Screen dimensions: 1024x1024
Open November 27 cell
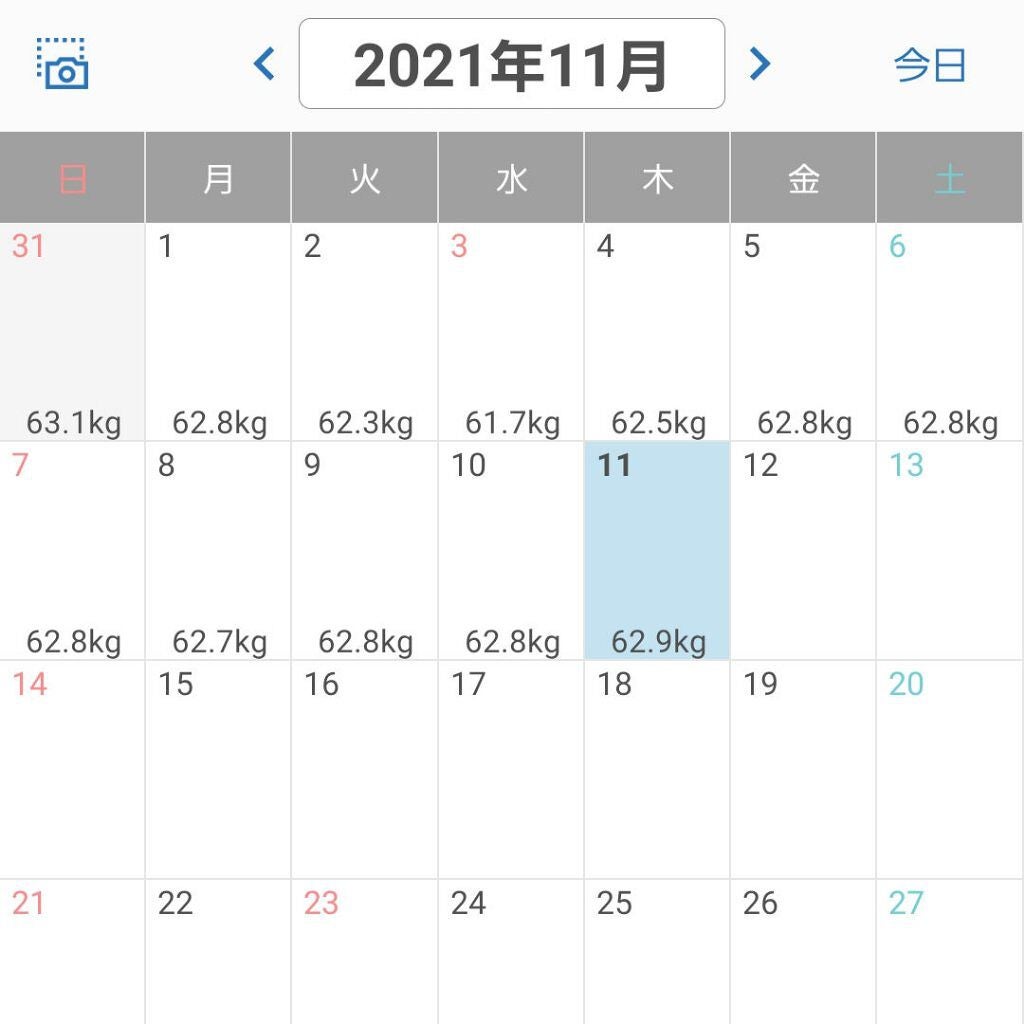coord(950,952)
